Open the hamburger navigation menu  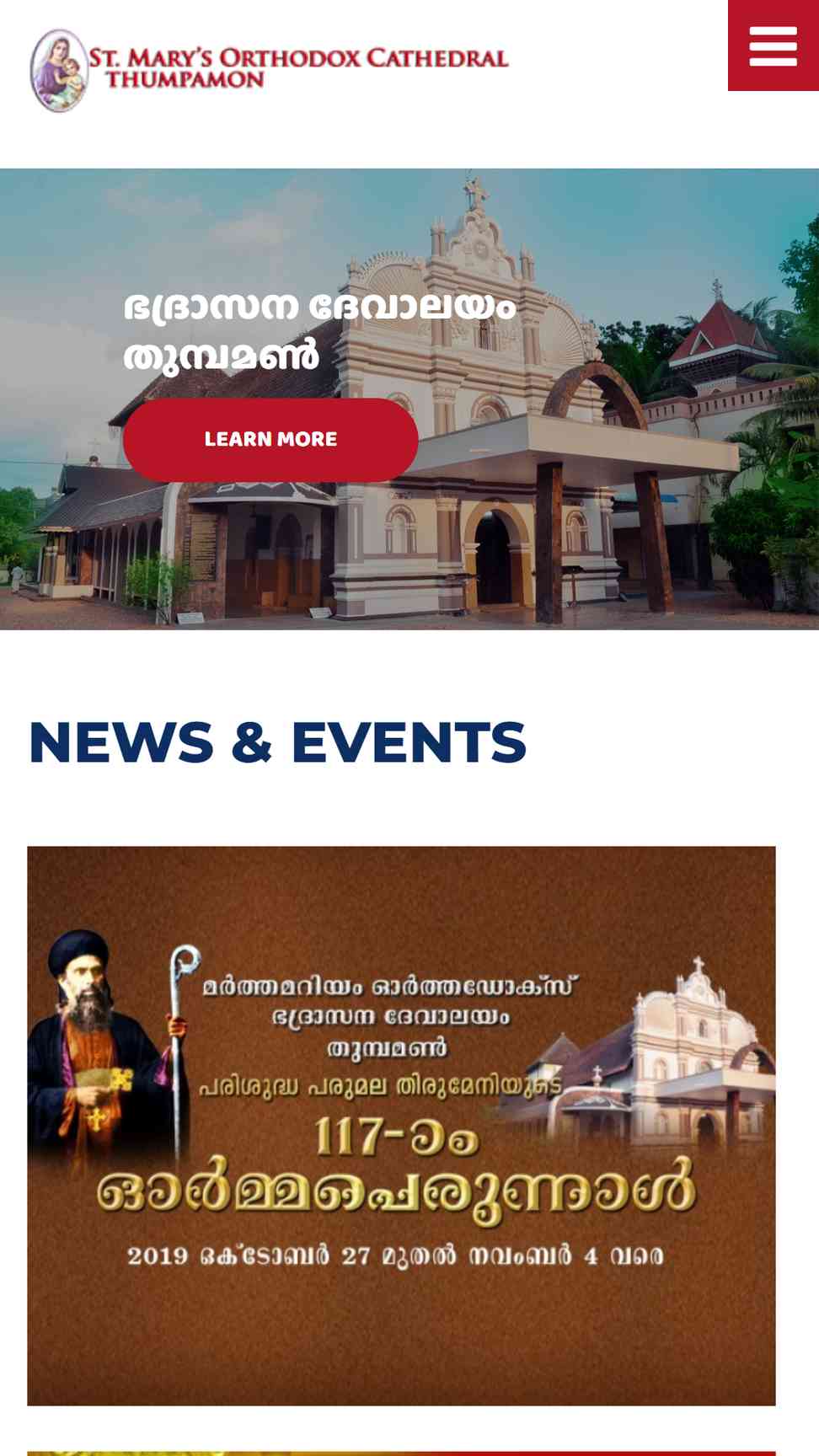[x=773, y=45]
